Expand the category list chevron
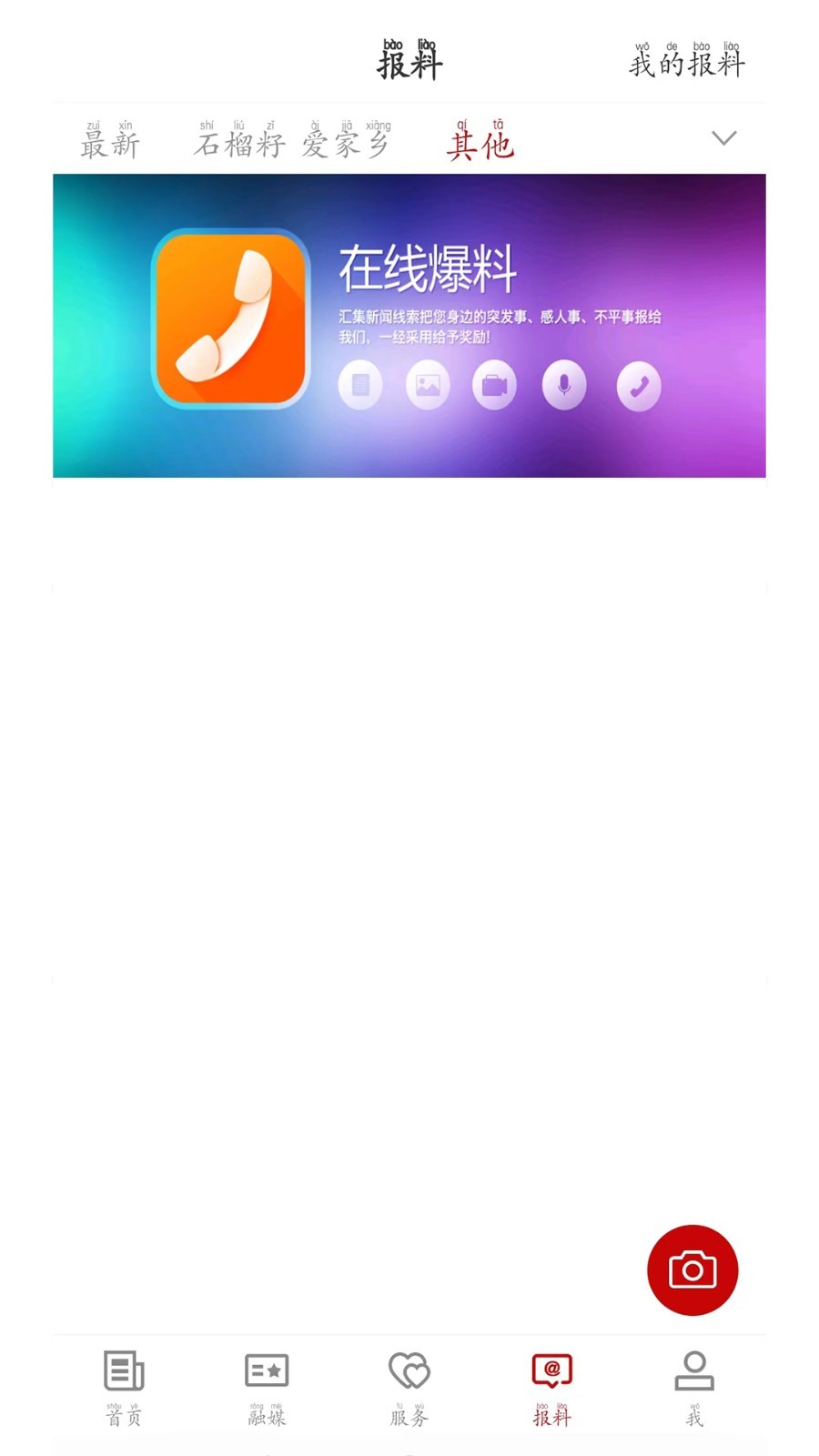819x1456 pixels. coord(723,138)
